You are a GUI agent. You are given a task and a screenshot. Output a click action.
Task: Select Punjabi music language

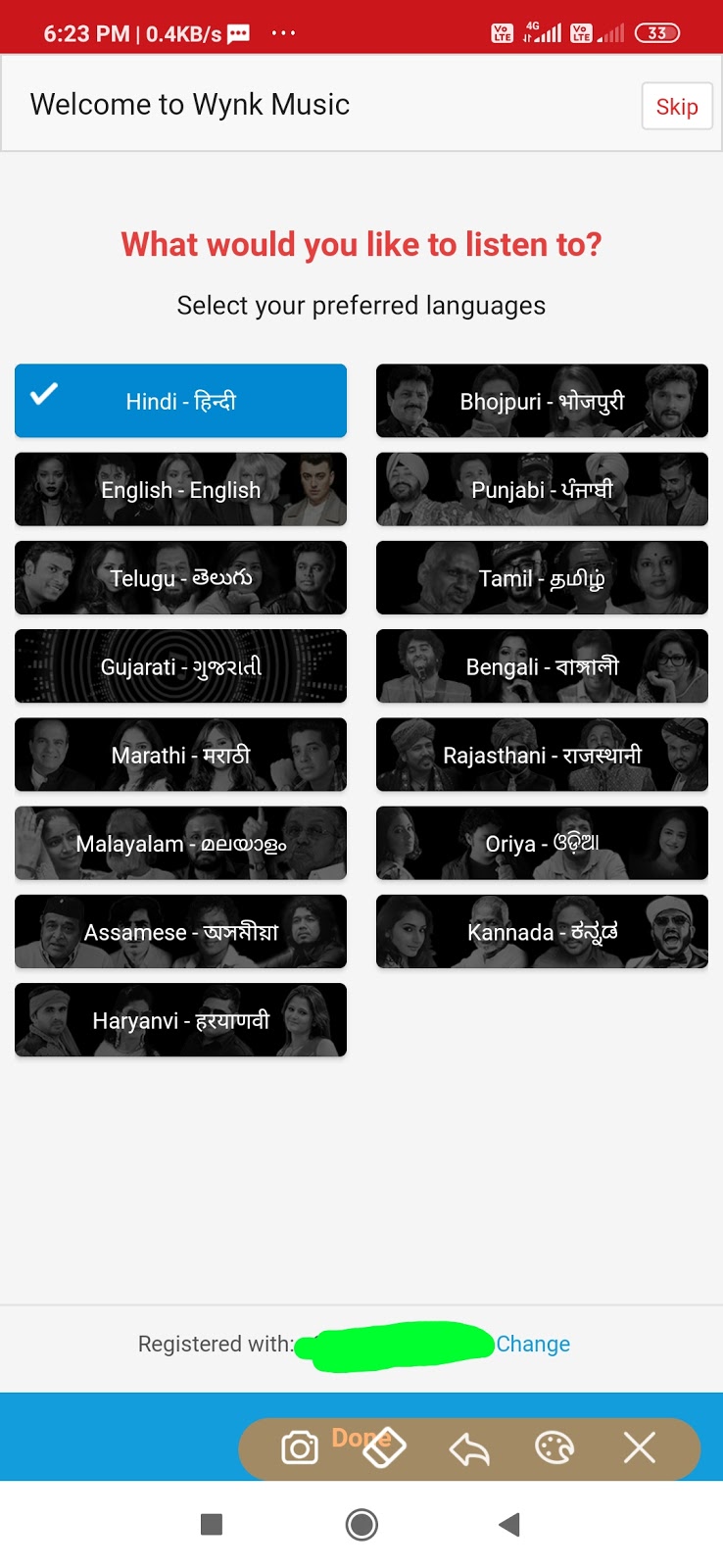click(x=542, y=489)
